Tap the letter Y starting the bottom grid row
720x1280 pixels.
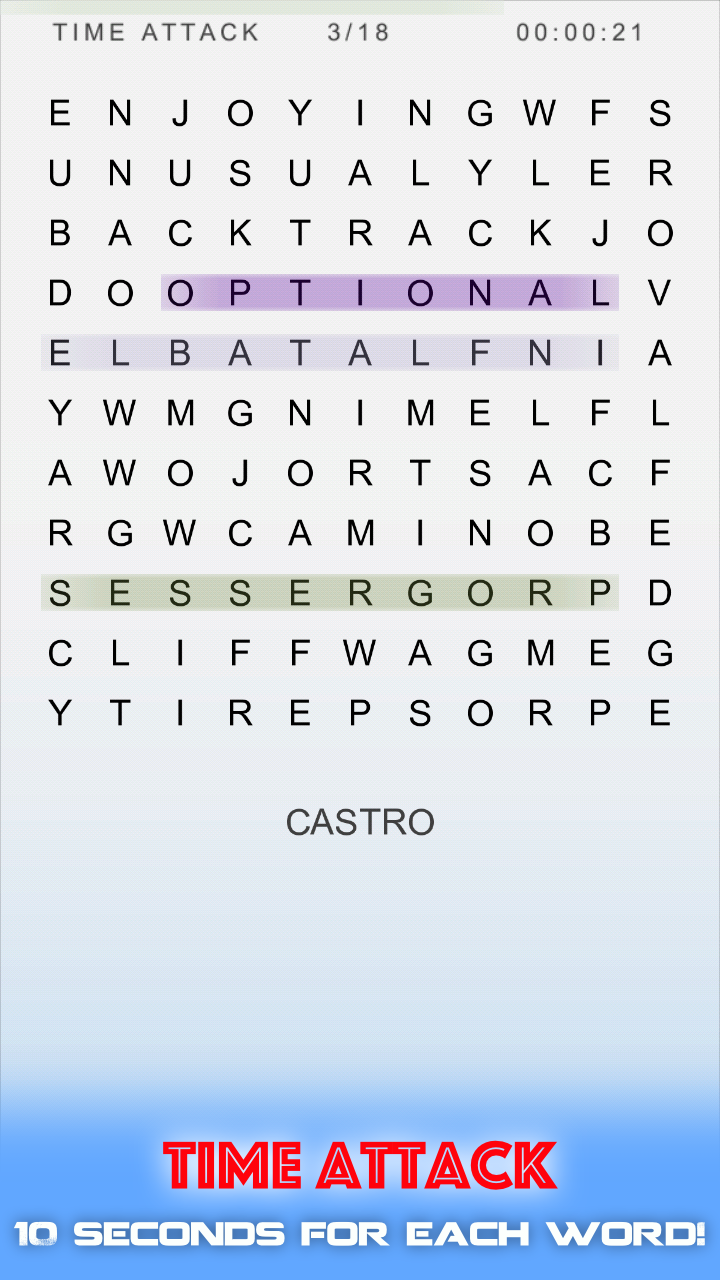point(60,713)
